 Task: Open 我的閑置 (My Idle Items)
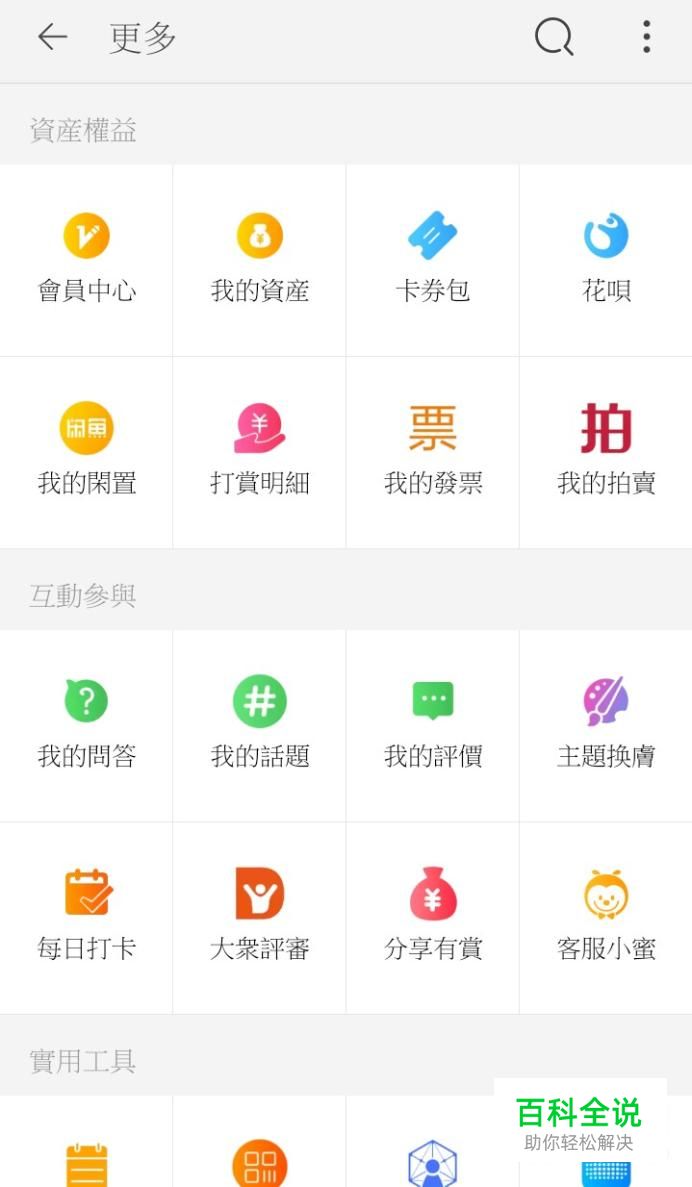point(86,452)
